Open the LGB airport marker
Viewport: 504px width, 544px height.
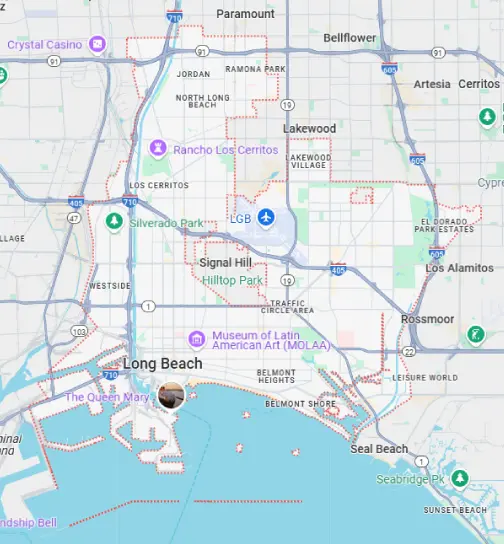266,218
